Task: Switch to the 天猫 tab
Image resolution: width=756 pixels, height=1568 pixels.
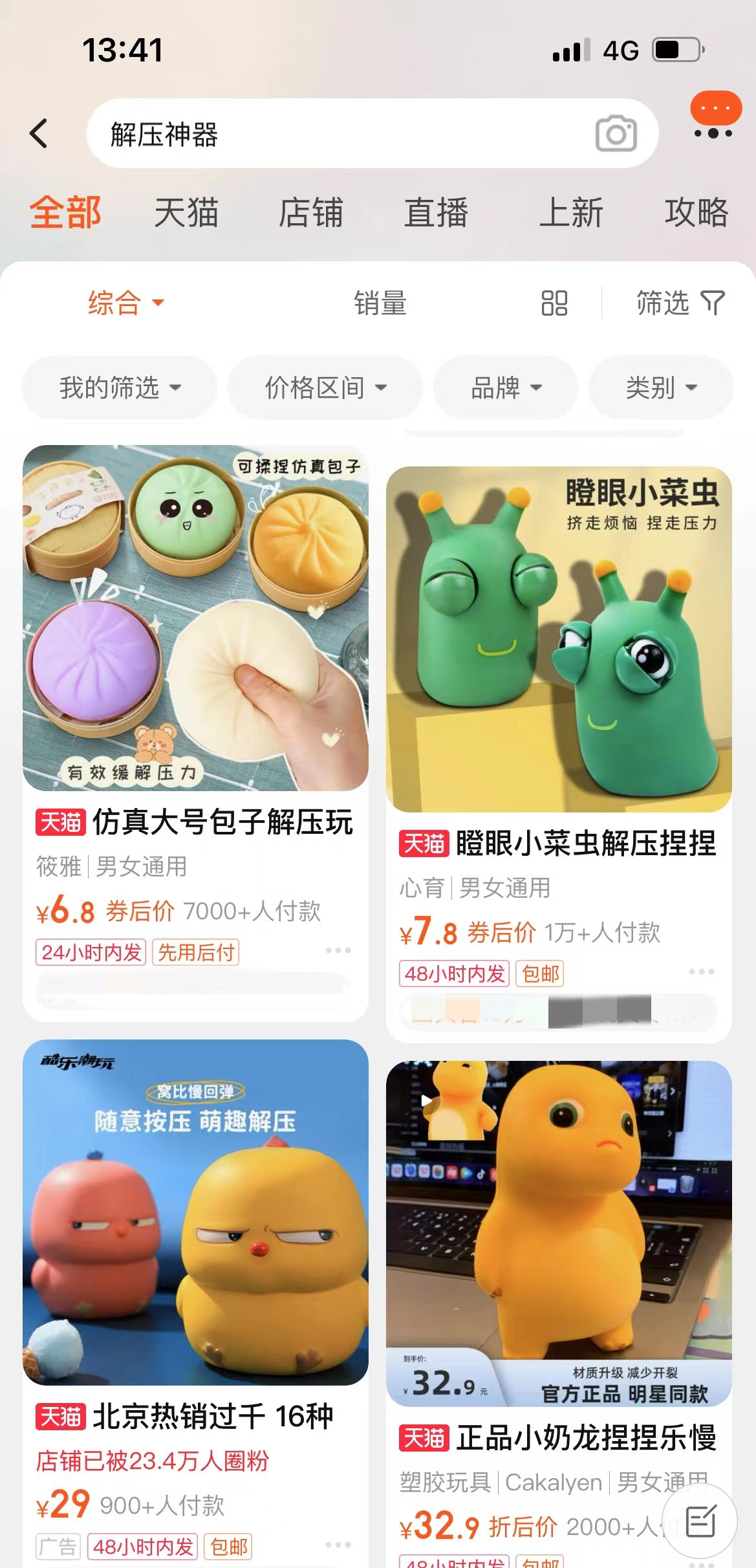Action: 186,213
